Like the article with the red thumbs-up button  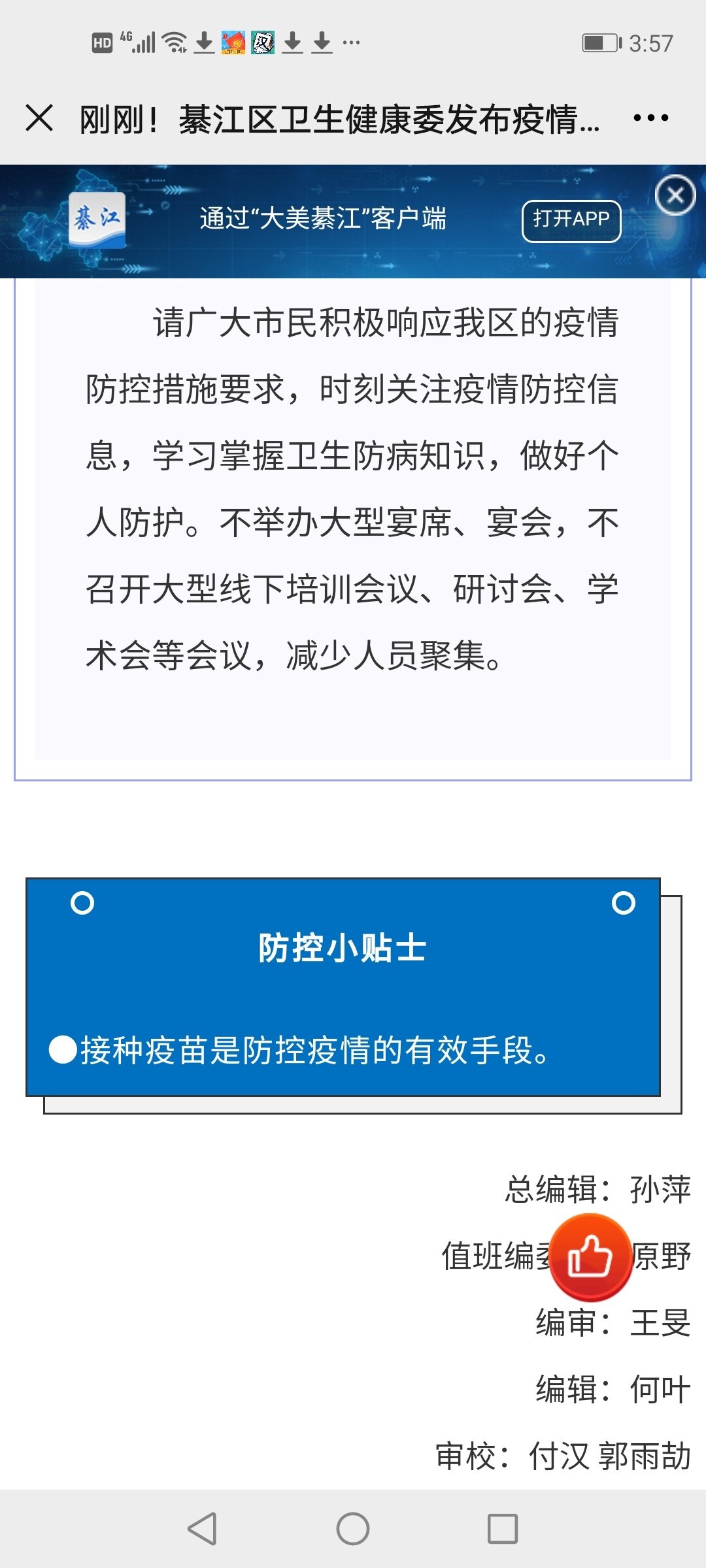(x=590, y=1256)
